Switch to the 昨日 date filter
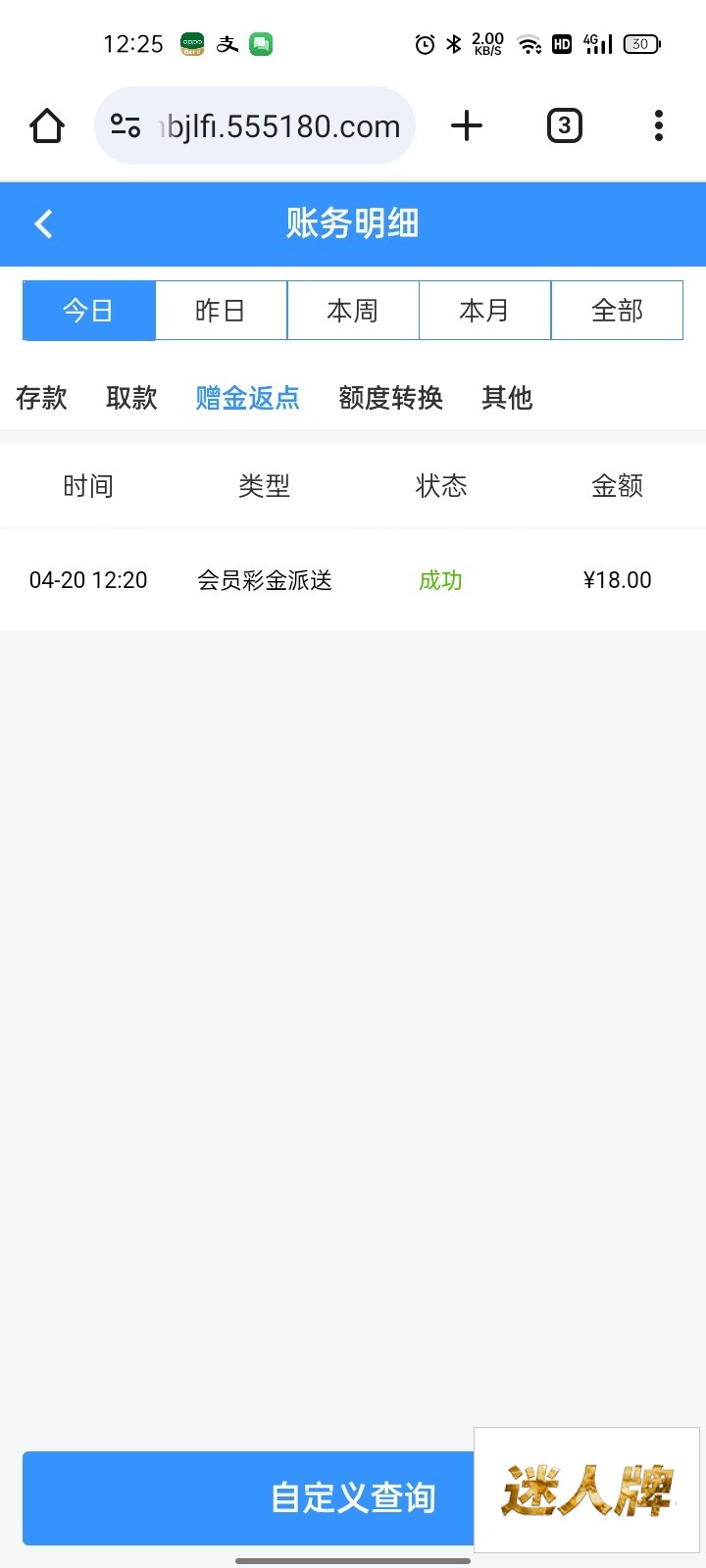This screenshot has height=1568, width=706. pyautogui.click(x=221, y=311)
